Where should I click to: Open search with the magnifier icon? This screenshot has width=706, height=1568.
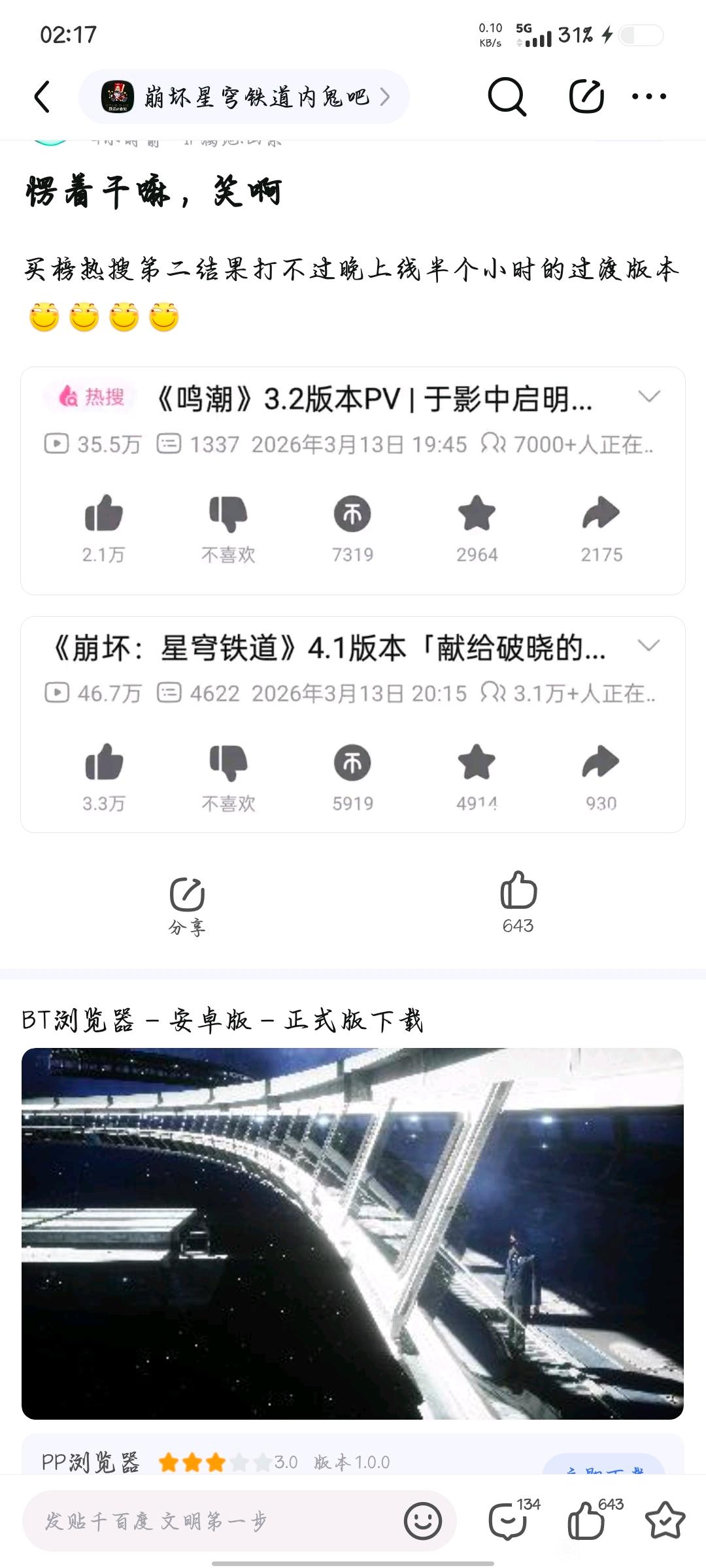click(x=507, y=97)
